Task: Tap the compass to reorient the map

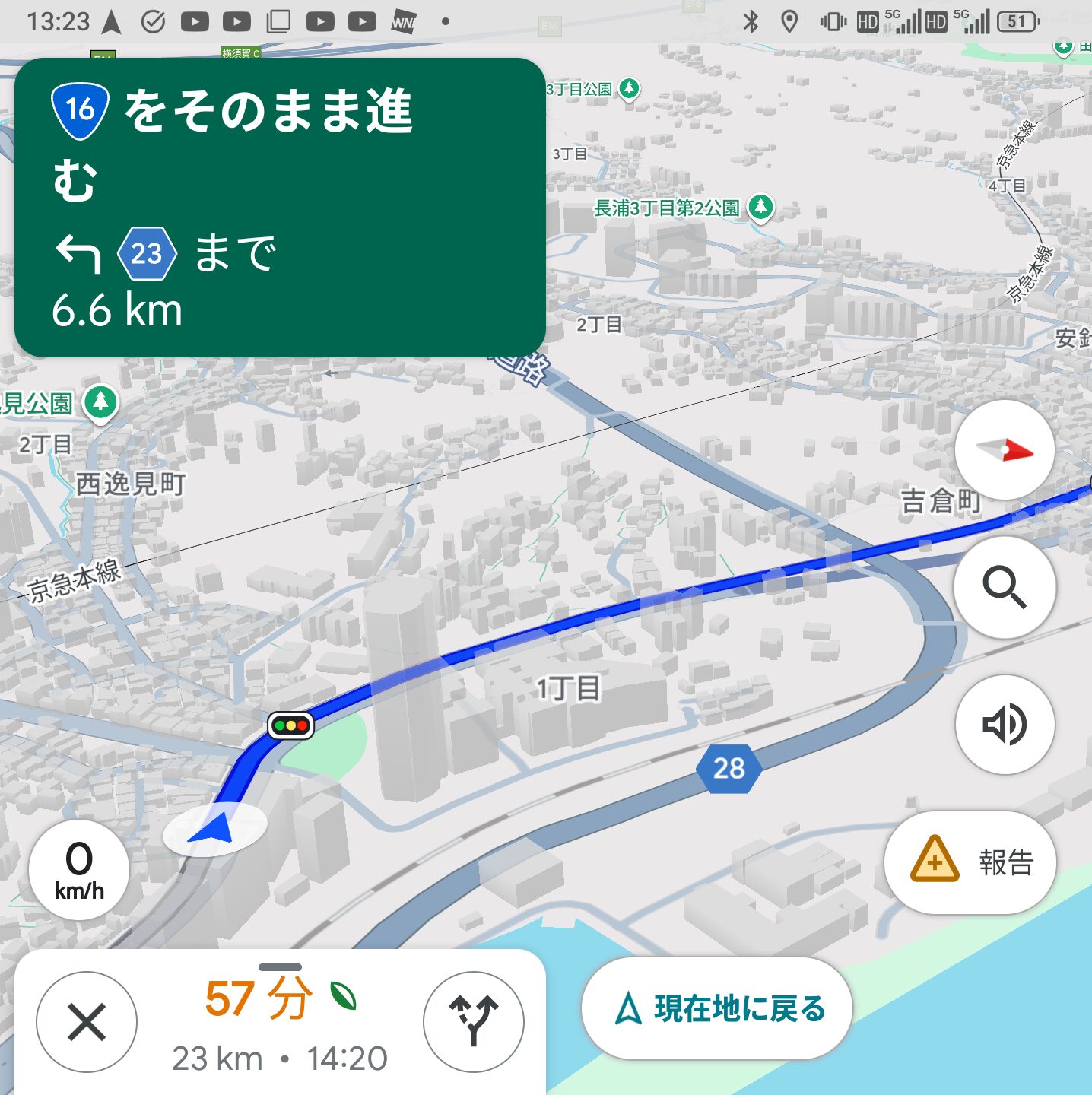Action: 1005,450
